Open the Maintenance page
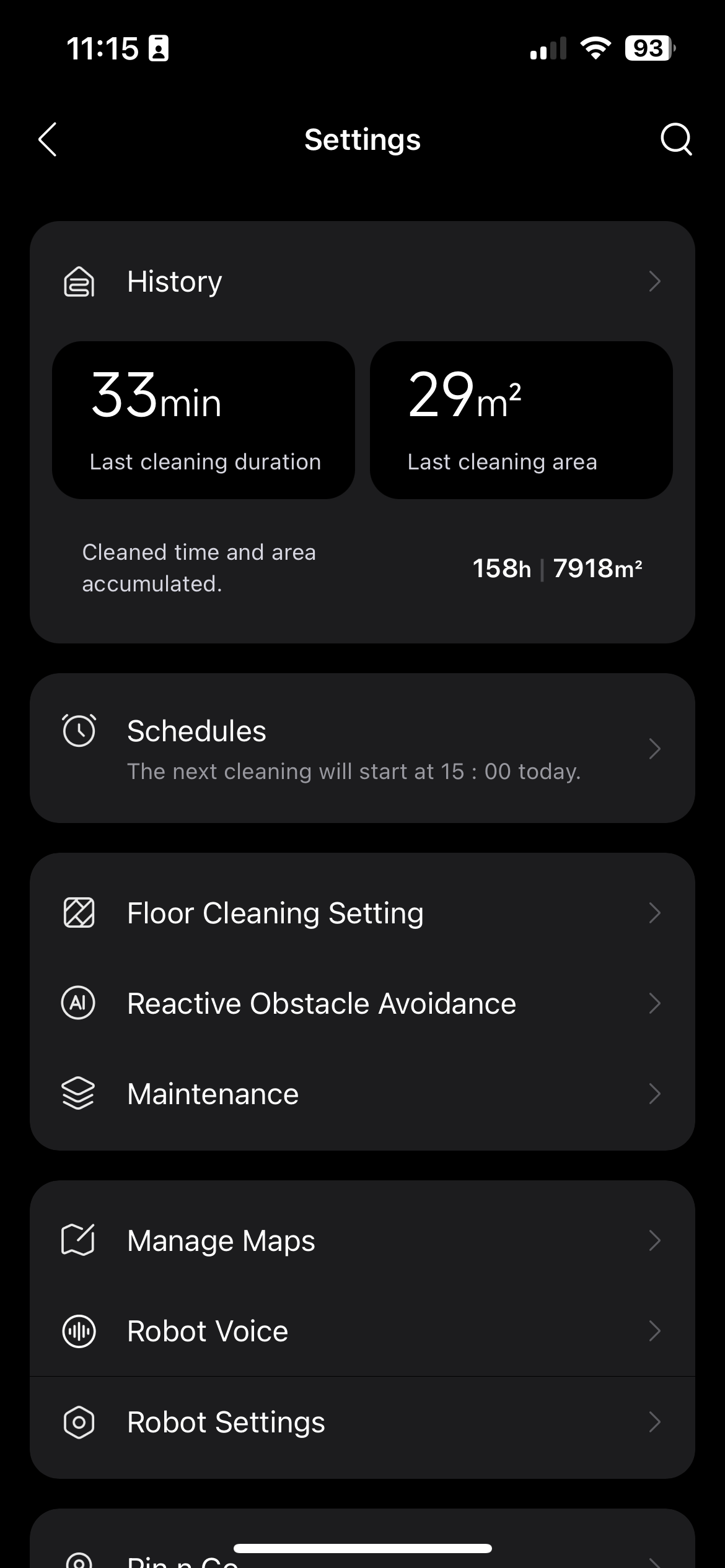Viewport: 725px width, 1568px height. click(x=362, y=1094)
